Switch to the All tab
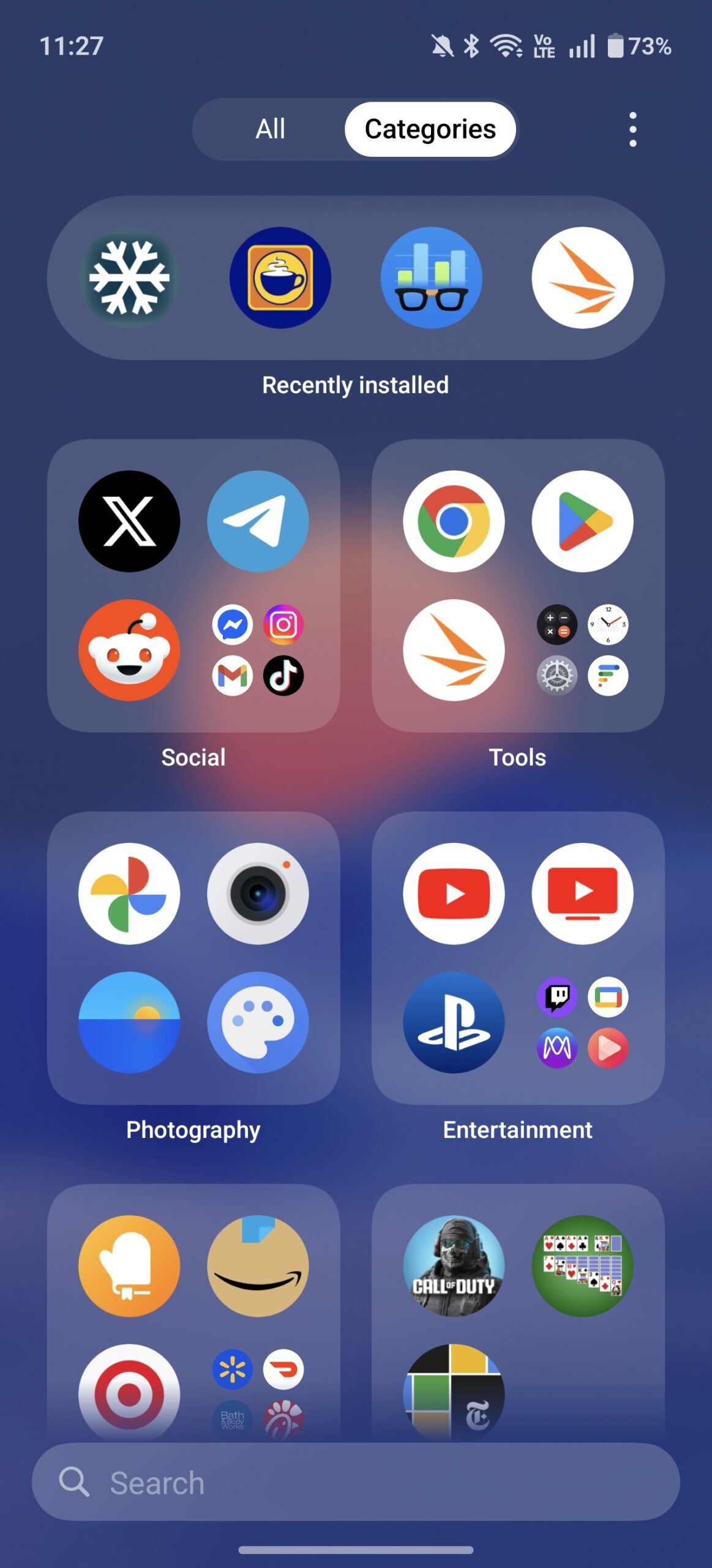This screenshot has height=1568, width=712. click(x=269, y=129)
